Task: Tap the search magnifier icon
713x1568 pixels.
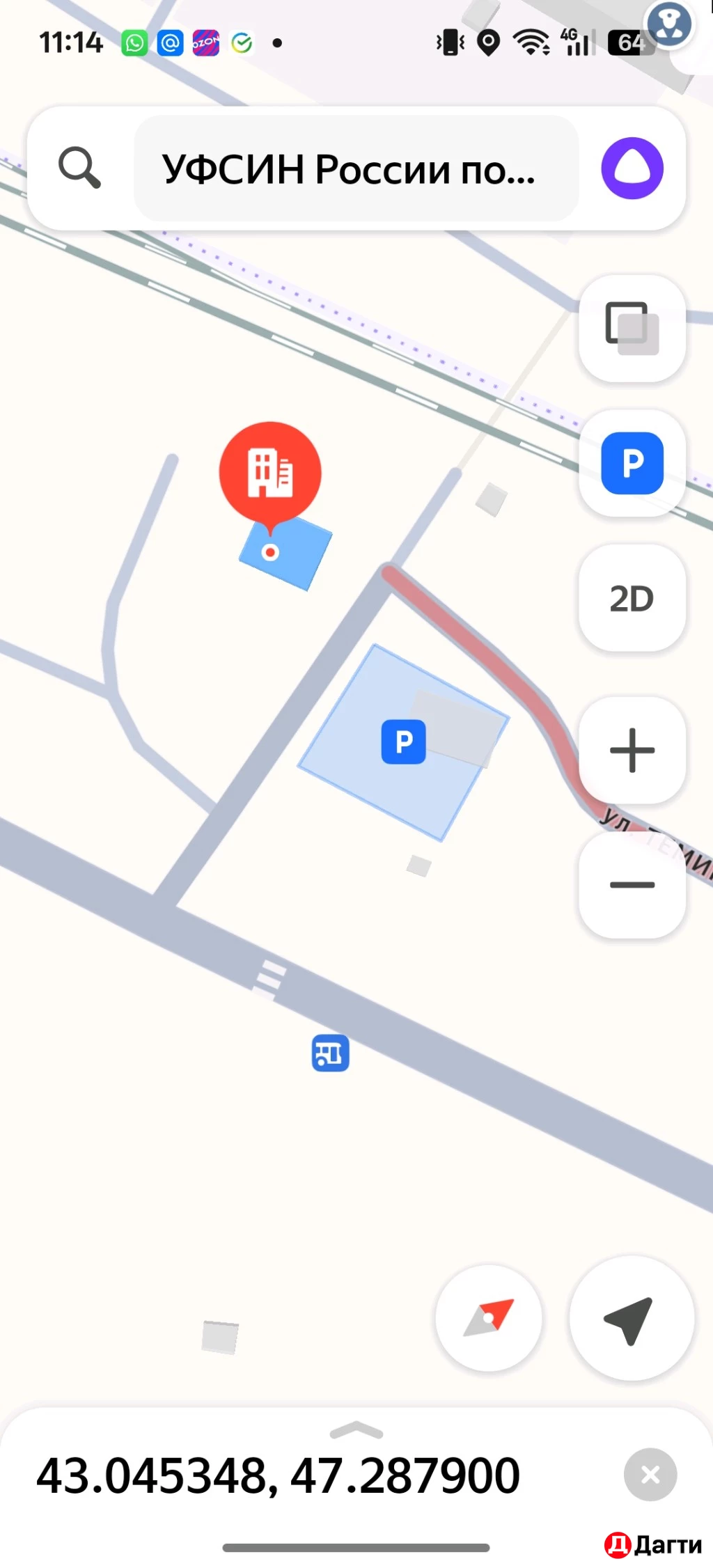Action: 79,168
